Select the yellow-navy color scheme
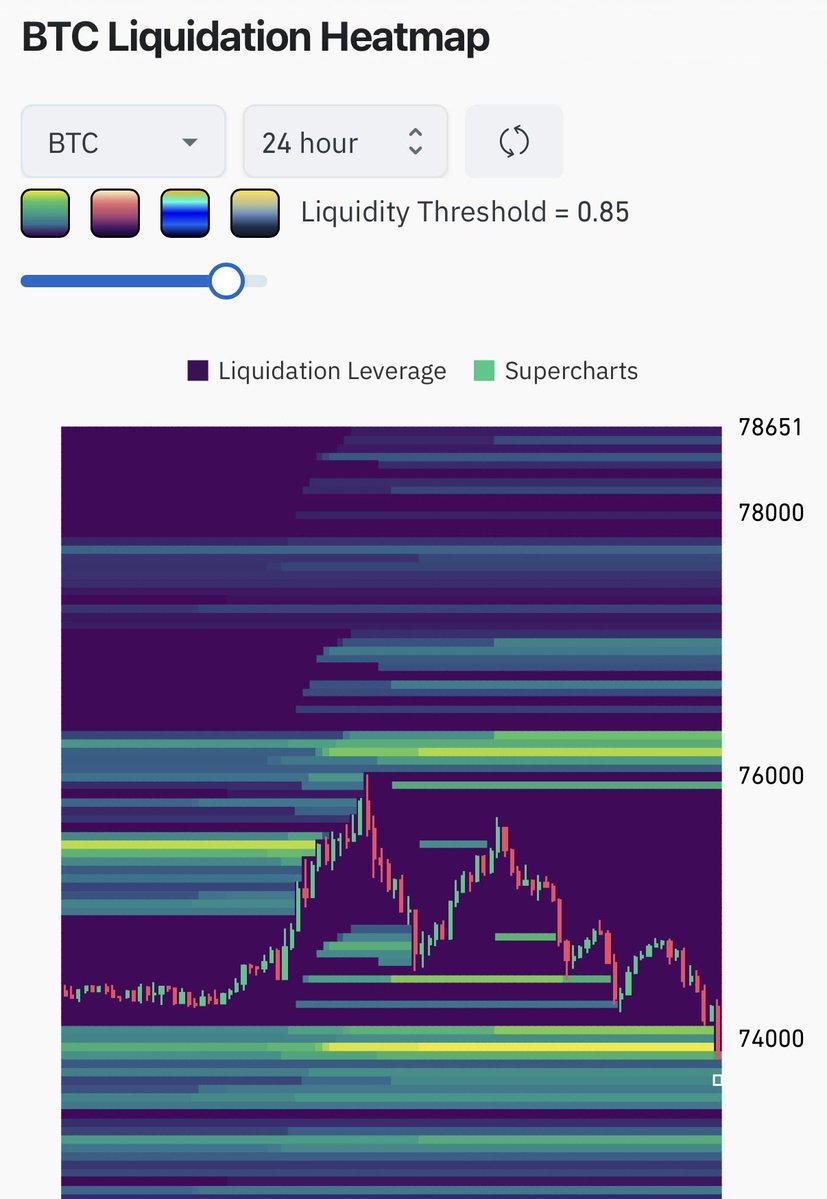The width and height of the screenshot is (827, 1199). pyautogui.click(x=255, y=213)
